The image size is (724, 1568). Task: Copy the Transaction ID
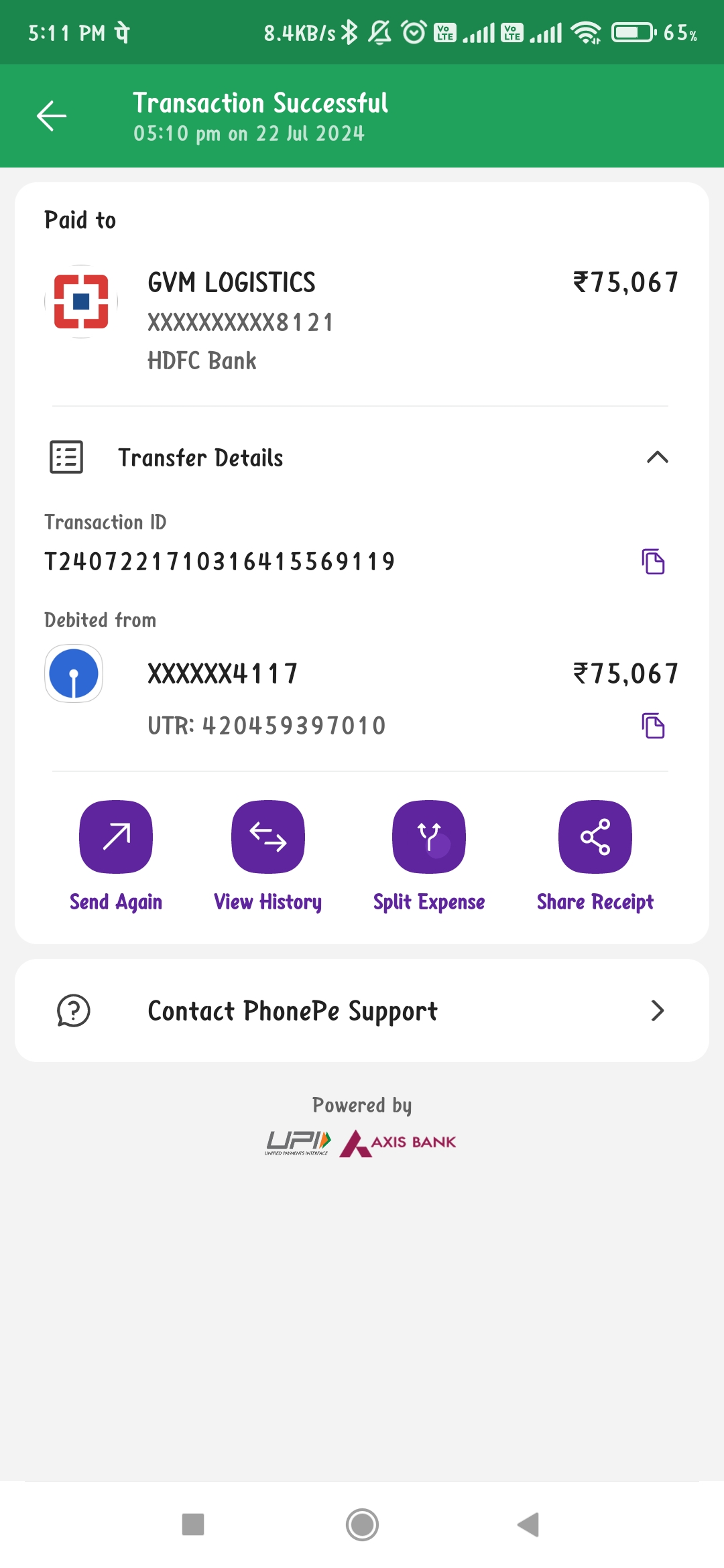pyautogui.click(x=653, y=562)
